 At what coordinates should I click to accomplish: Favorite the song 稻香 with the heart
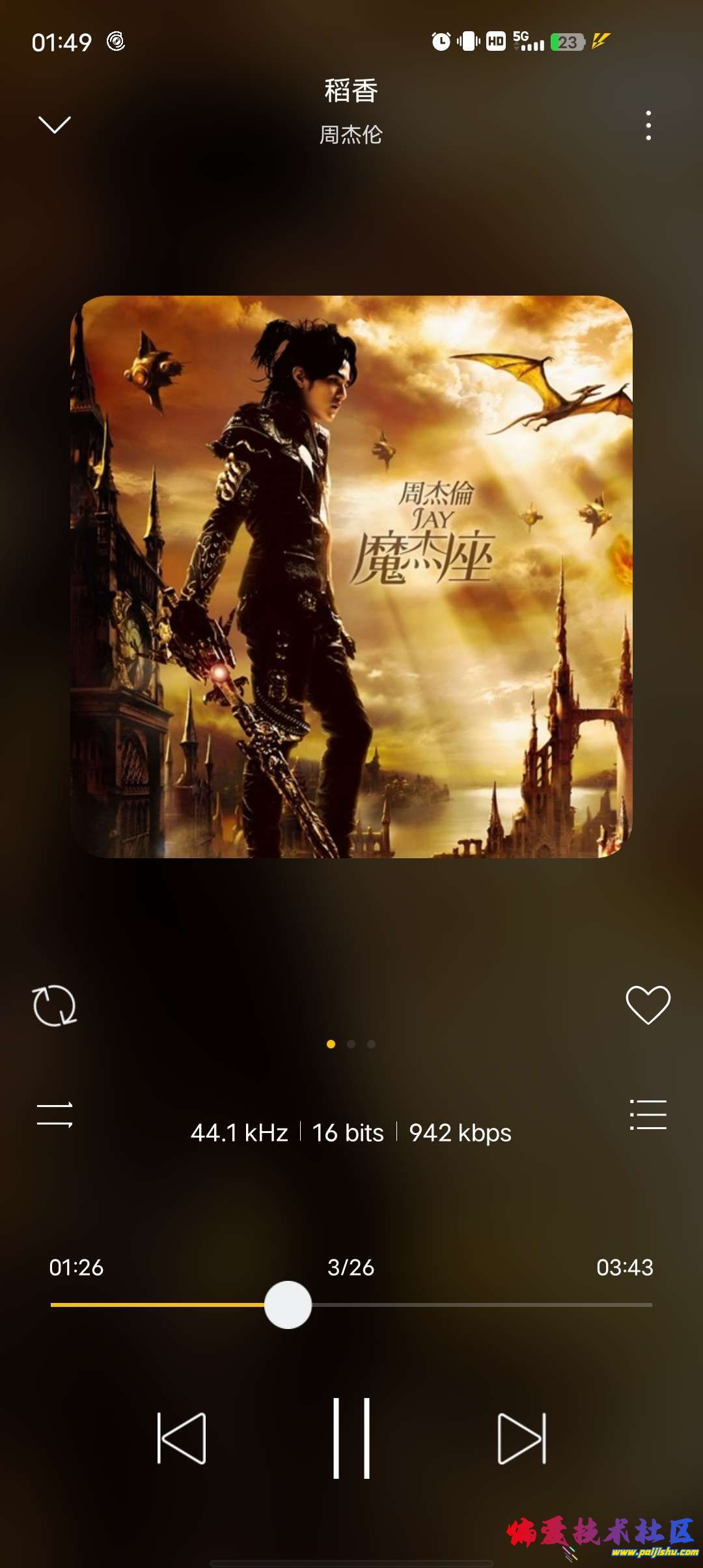pos(648,1005)
